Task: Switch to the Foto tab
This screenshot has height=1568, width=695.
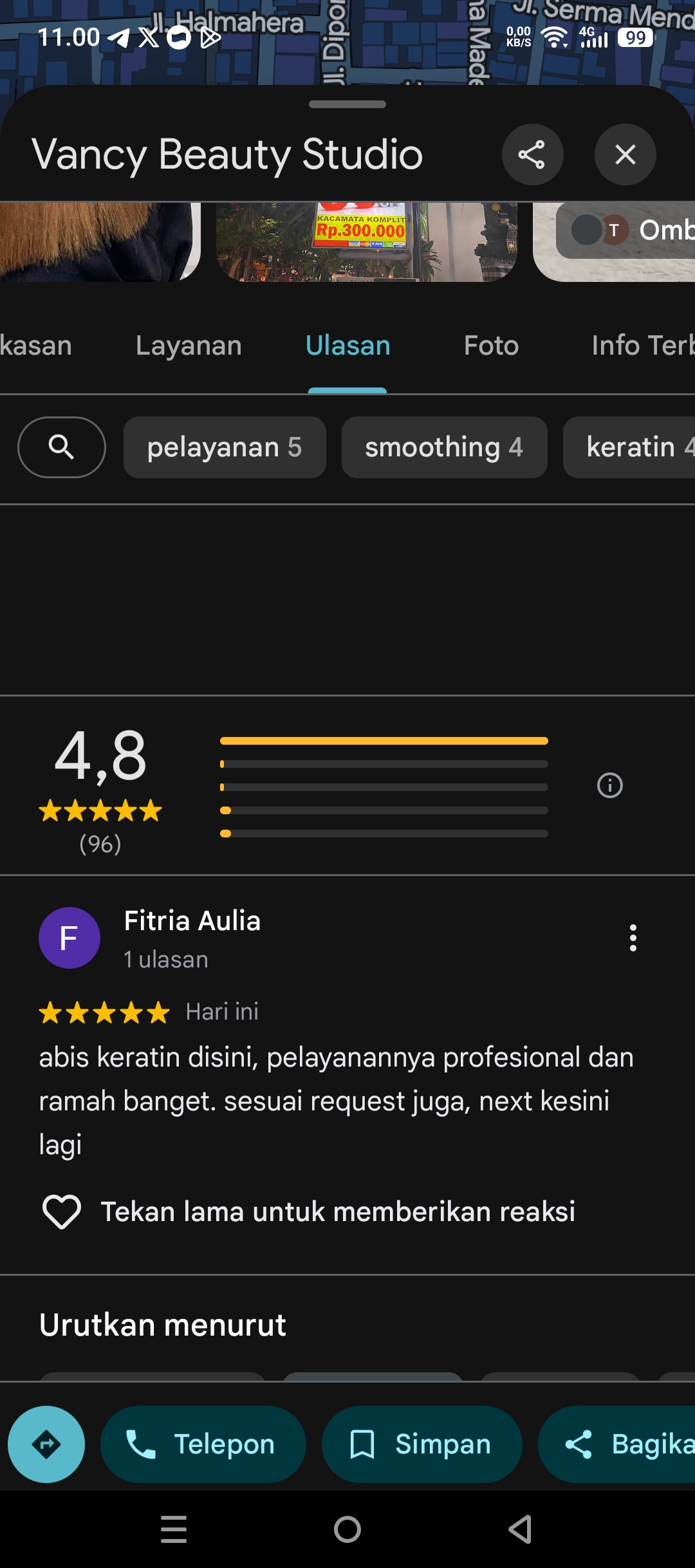Action: pos(491,346)
